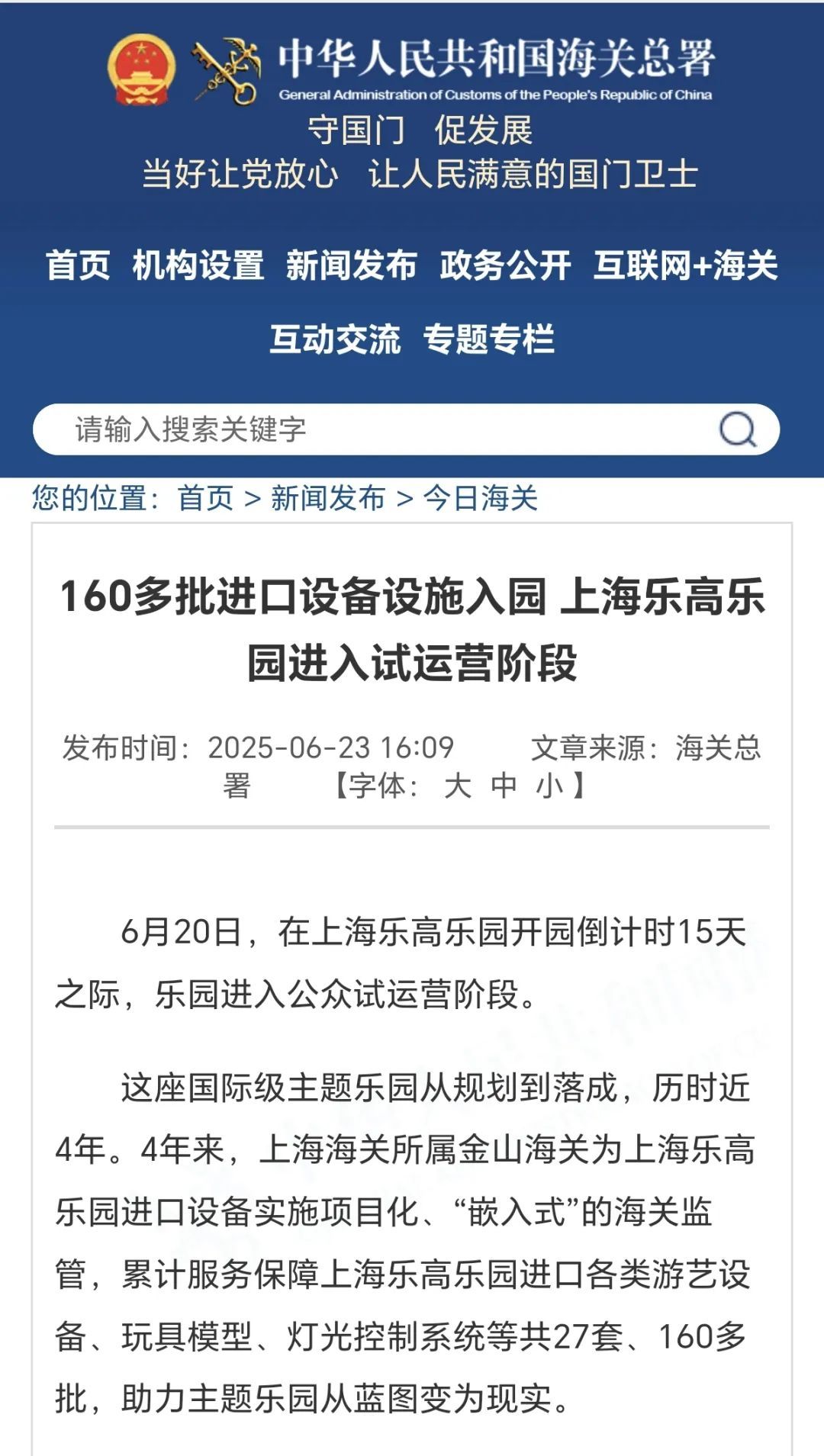This screenshot has width=824, height=1456.
Task: Tap 首页 in the breadcrumb
Action: tap(205, 499)
